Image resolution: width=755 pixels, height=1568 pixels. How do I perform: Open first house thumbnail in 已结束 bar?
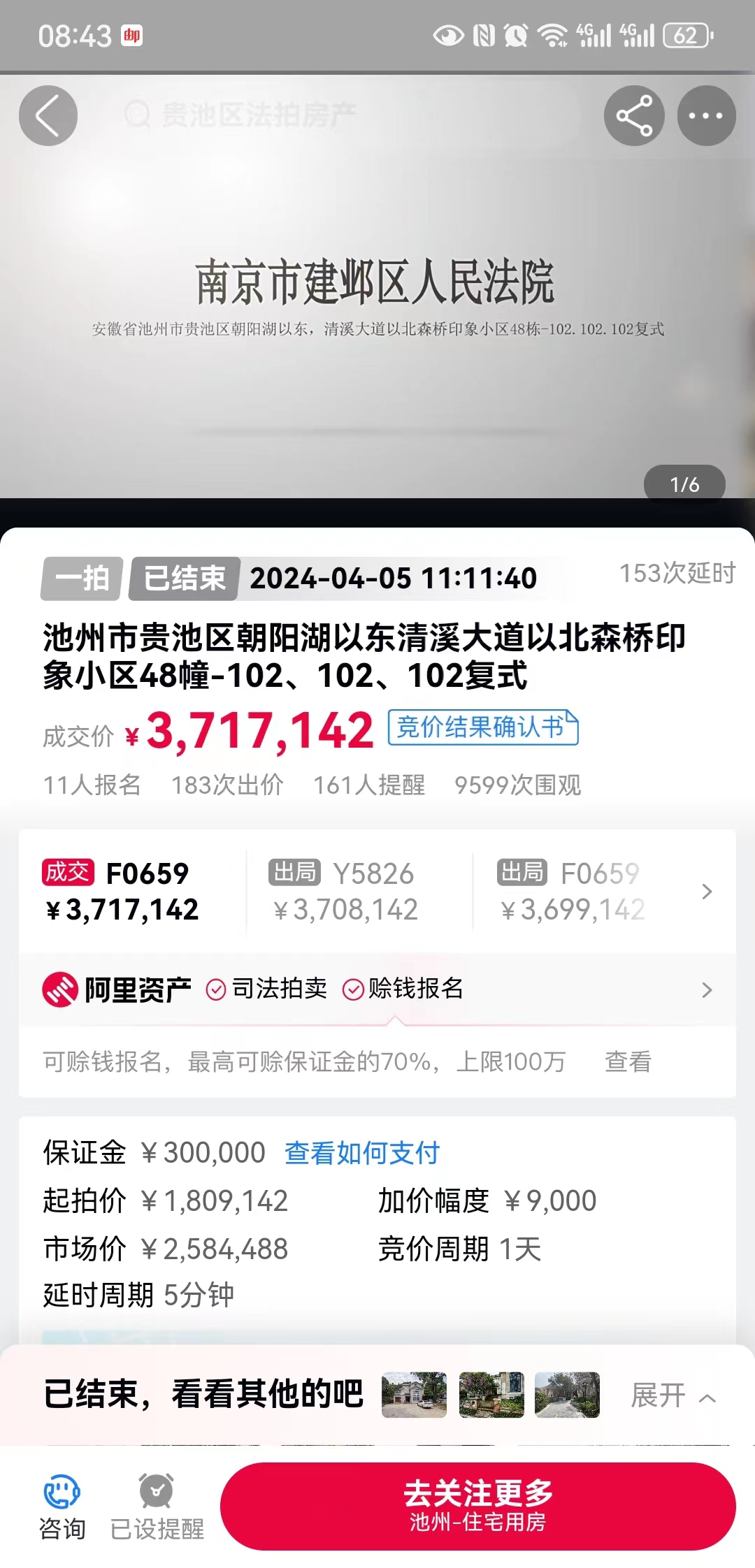[x=414, y=1395]
